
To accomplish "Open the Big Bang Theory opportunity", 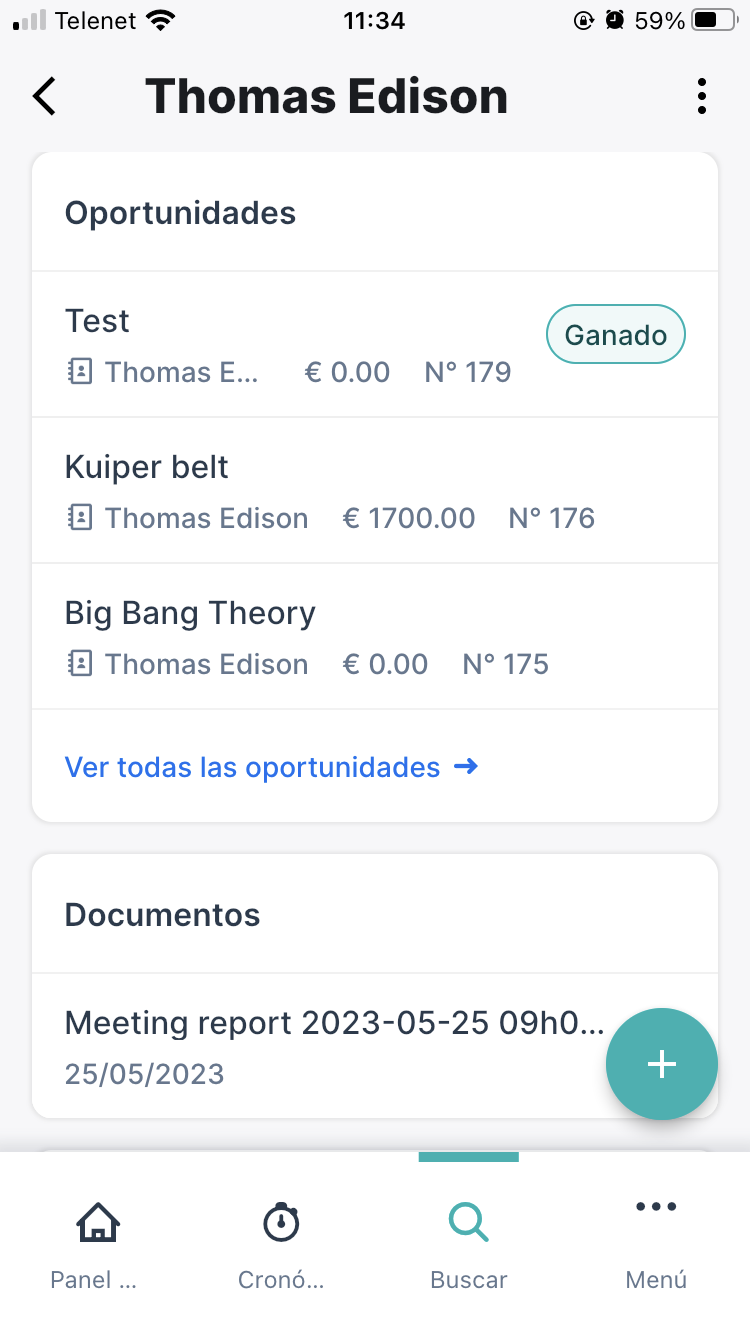I will 375,636.
